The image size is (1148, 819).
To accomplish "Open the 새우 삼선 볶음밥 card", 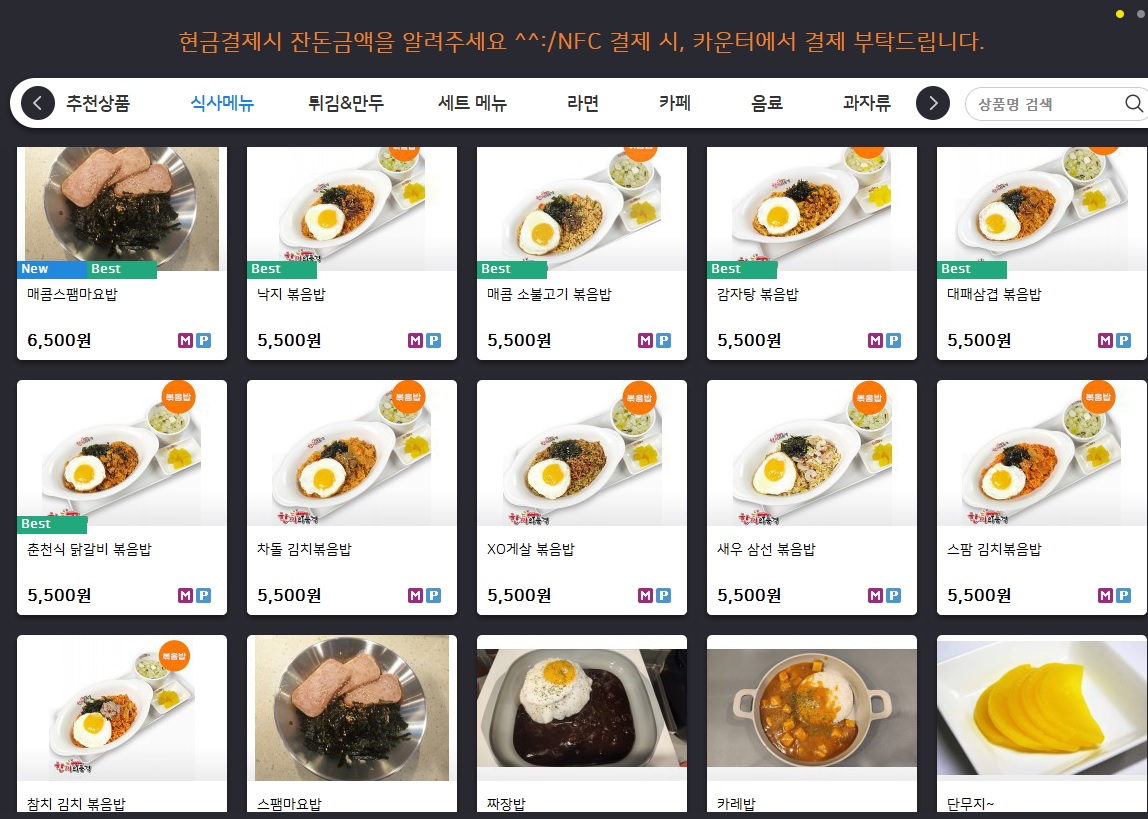I will tap(812, 496).
